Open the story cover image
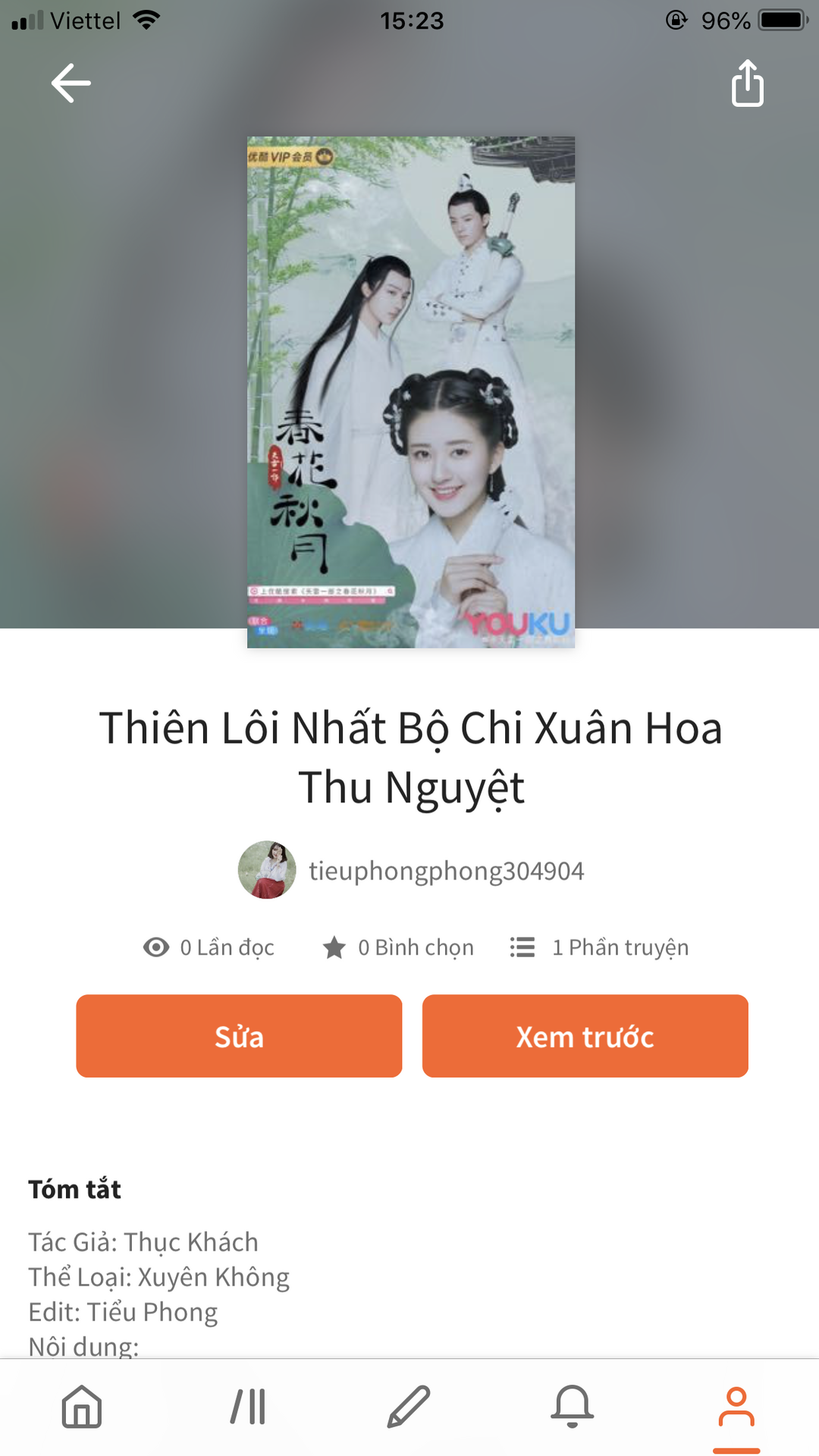Image resolution: width=819 pixels, height=1456 pixels. point(410,391)
